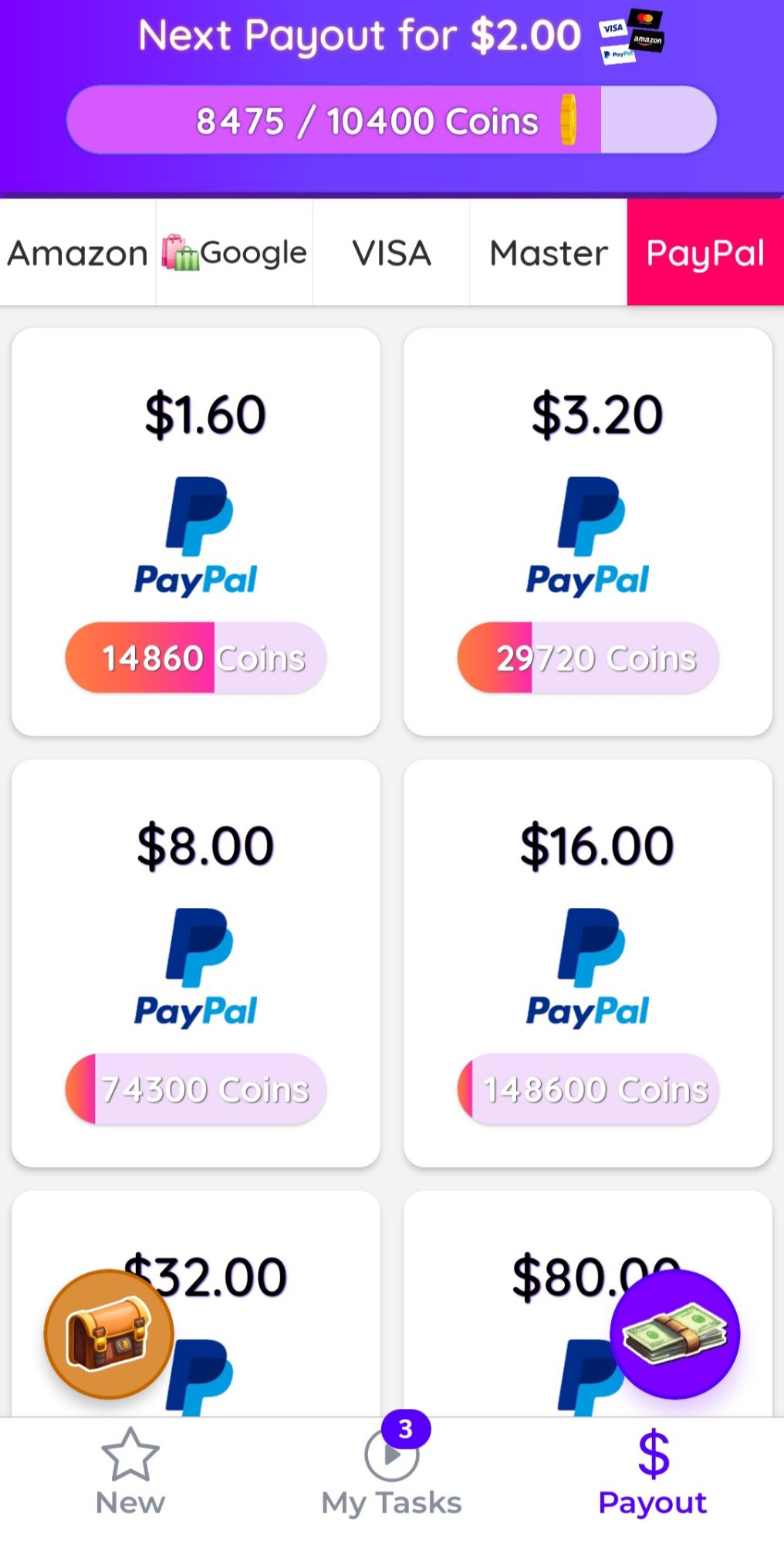Switch to the Amazon tab
The width and height of the screenshot is (784, 1544).
point(77,252)
